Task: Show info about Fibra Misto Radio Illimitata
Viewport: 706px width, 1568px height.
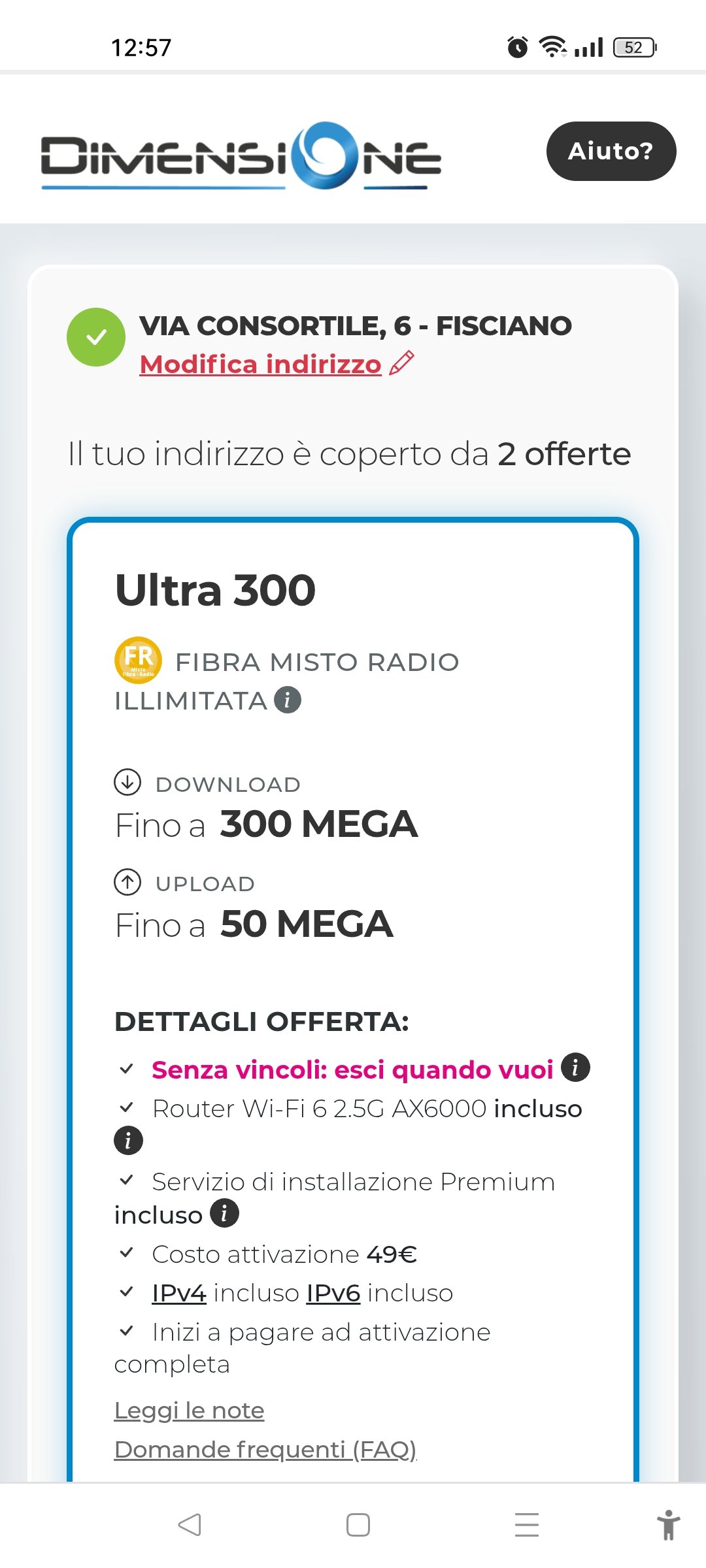Action: (x=288, y=700)
